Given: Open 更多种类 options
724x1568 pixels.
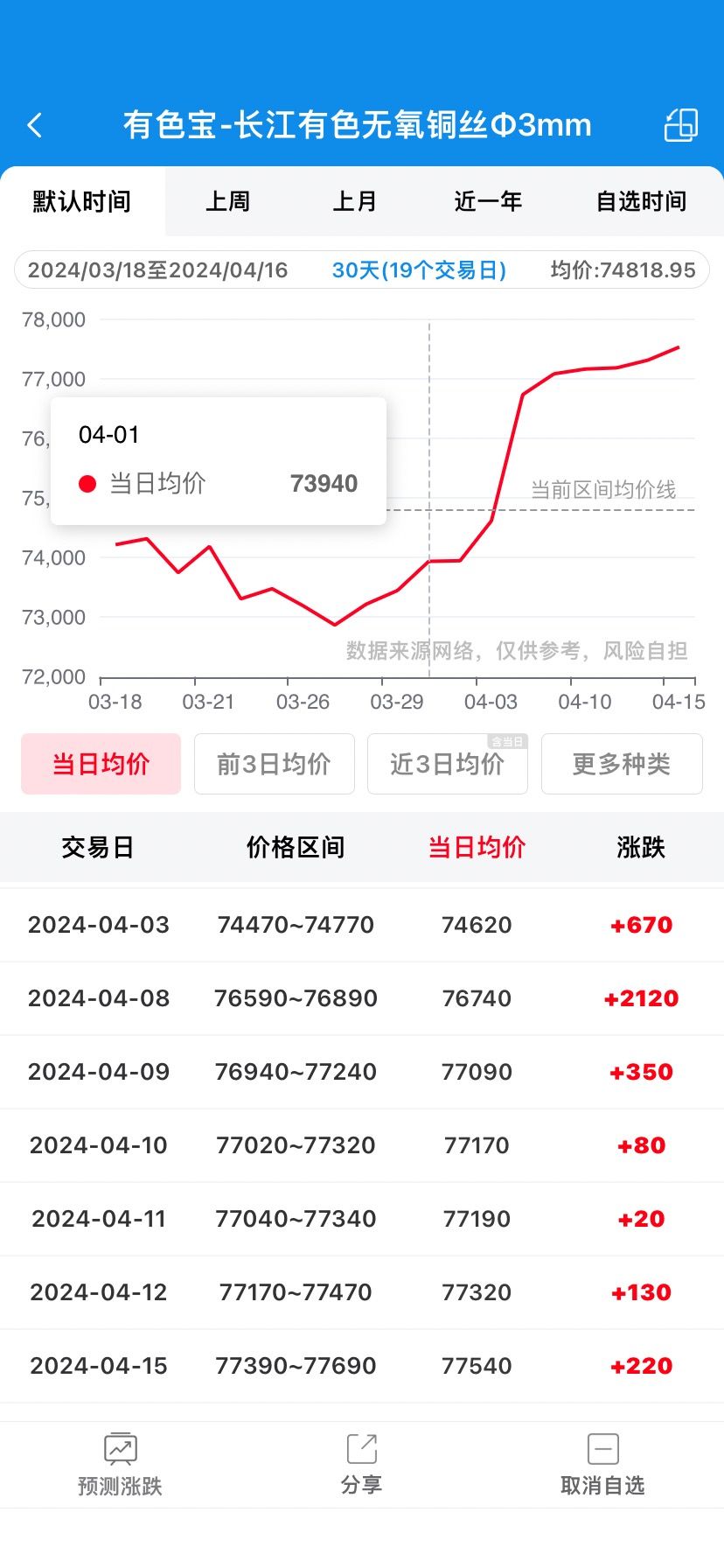Looking at the screenshot, I should (622, 764).
